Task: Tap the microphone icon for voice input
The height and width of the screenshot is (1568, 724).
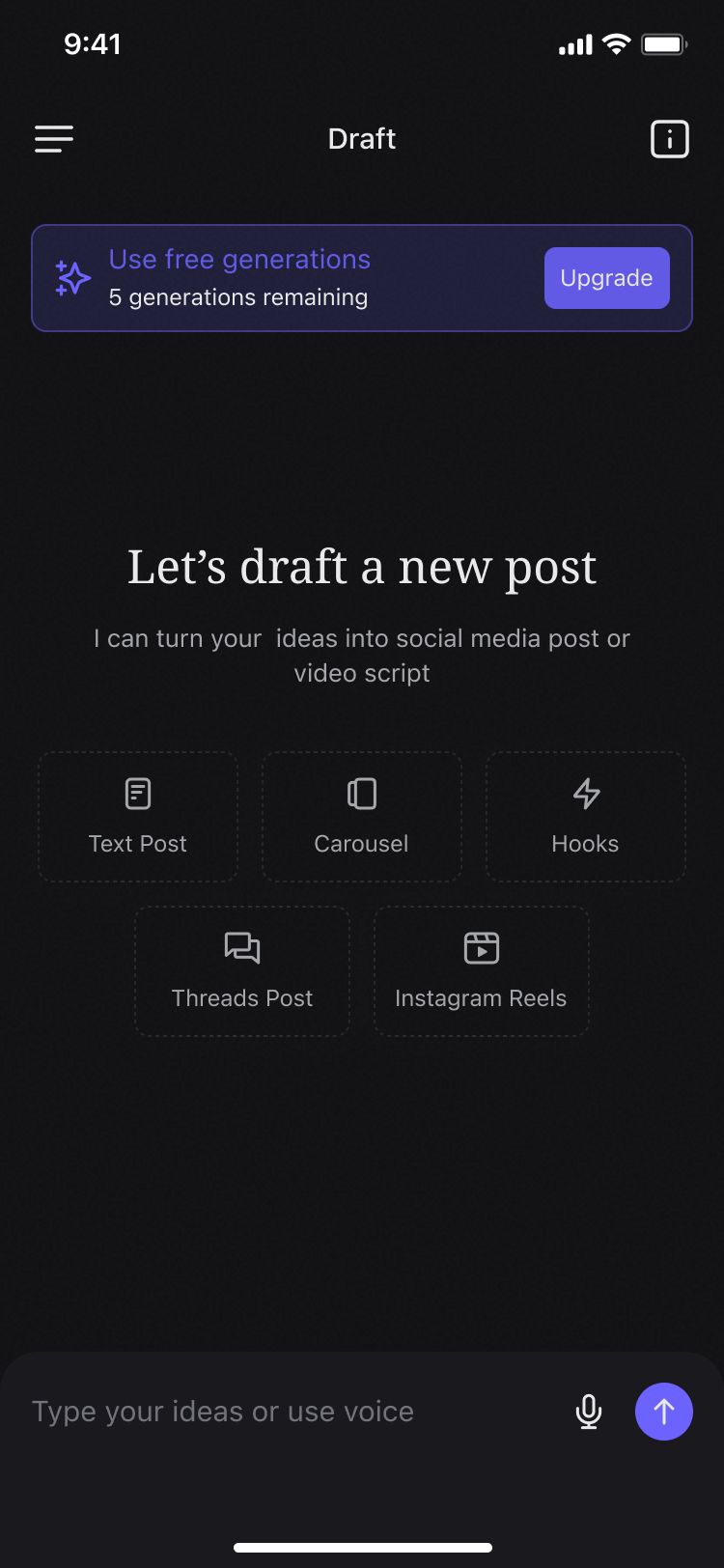Action: [x=588, y=1411]
